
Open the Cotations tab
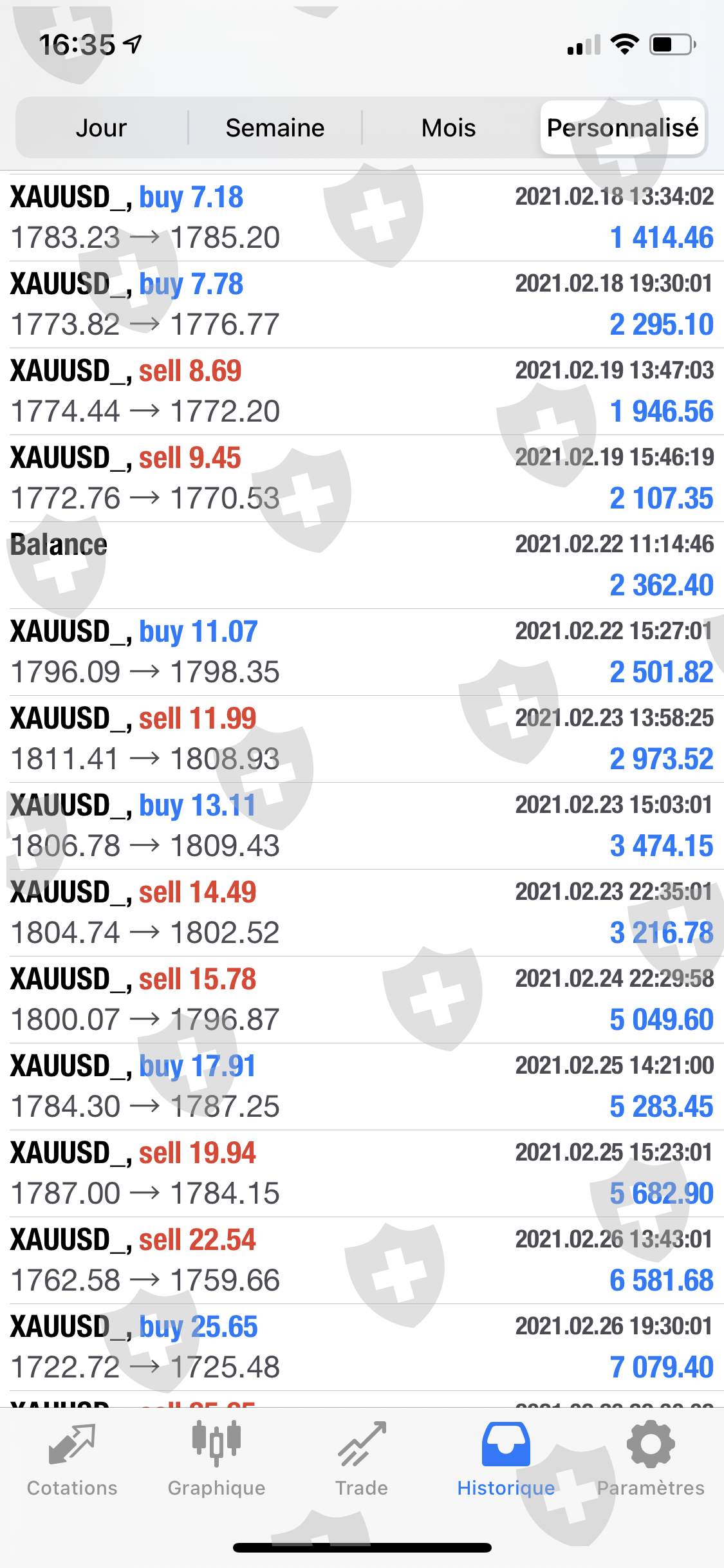tap(72, 1459)
